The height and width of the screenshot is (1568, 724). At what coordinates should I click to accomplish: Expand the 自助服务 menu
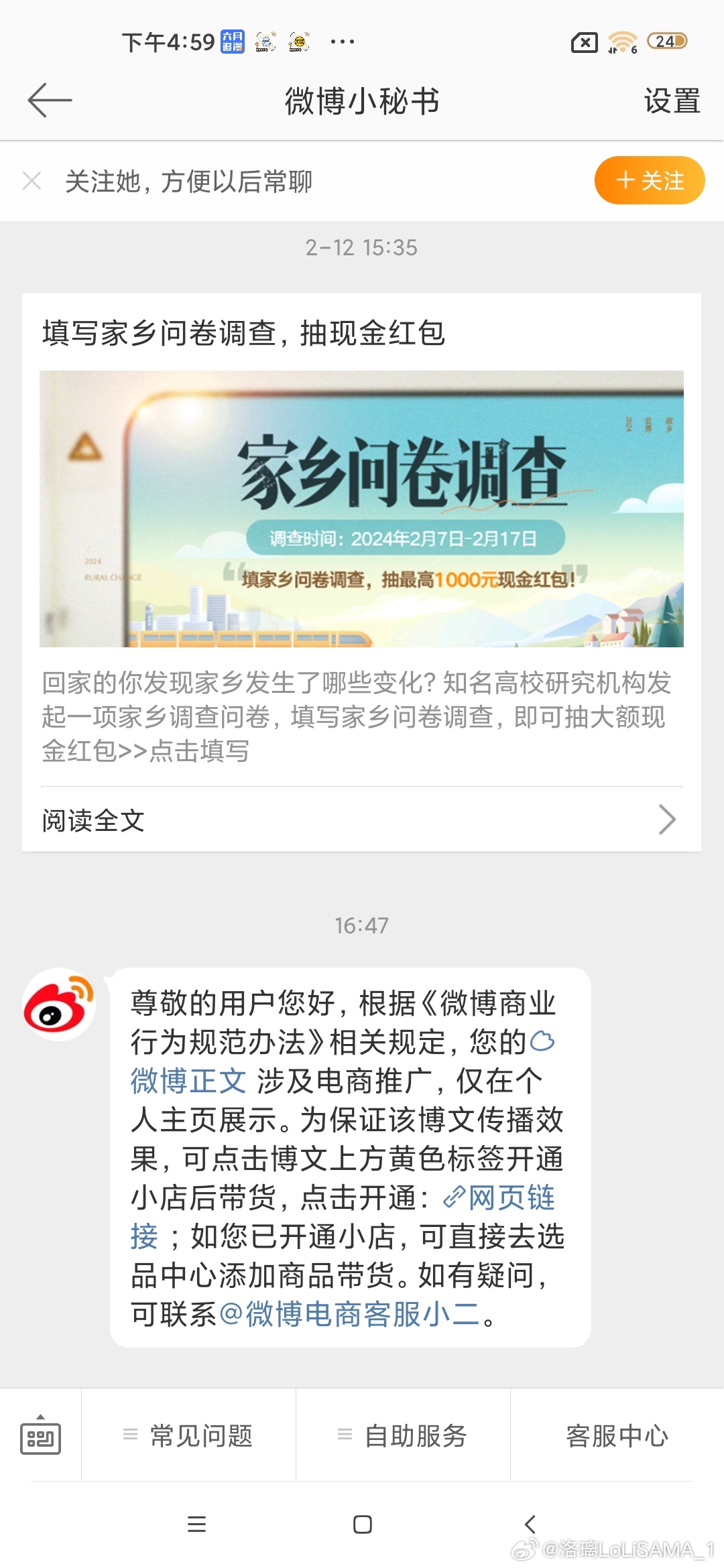(x=403, y=1435)
